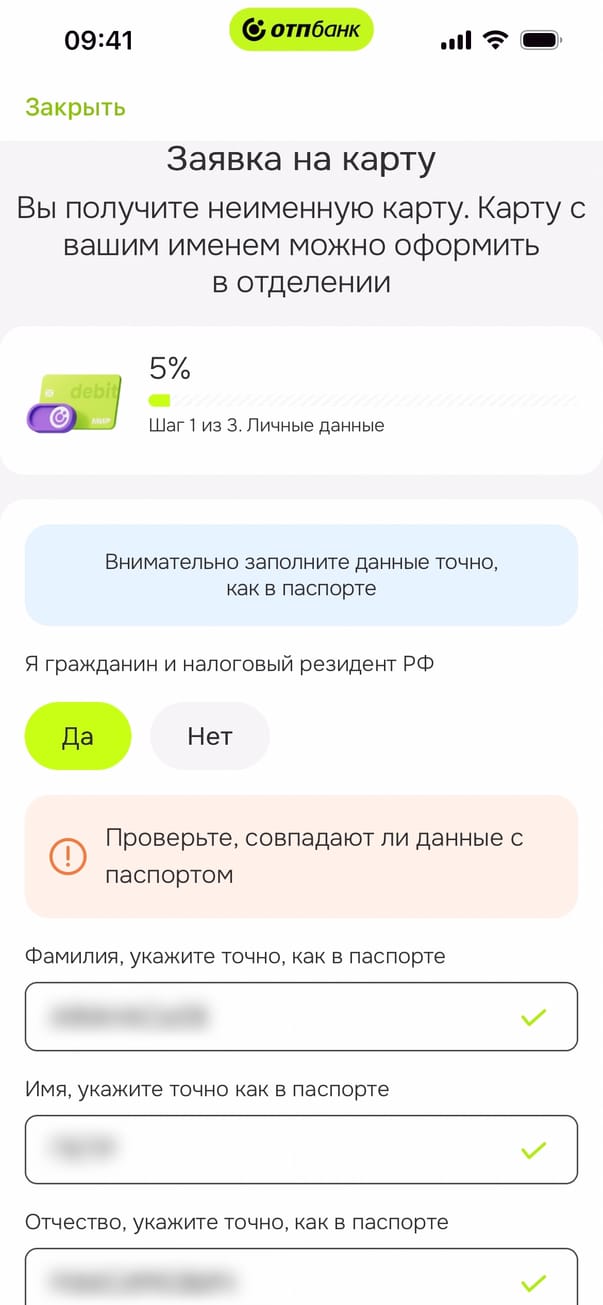Tap Закрыть to close the application form

pos(75,107)
